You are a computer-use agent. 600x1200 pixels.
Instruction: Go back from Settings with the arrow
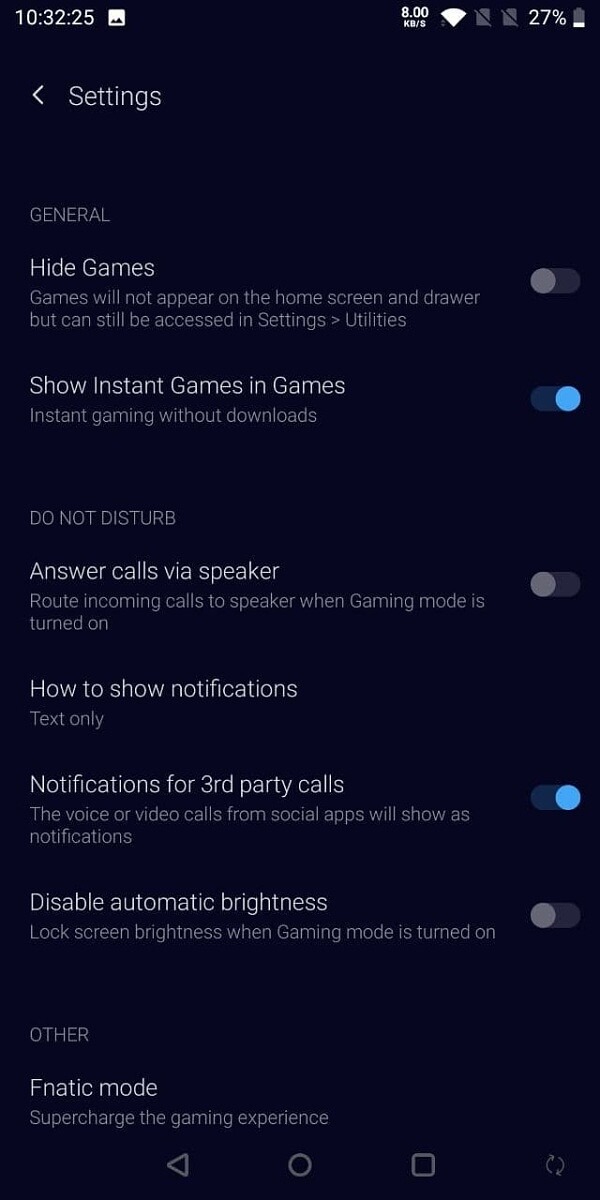click(x=38, y=95)
